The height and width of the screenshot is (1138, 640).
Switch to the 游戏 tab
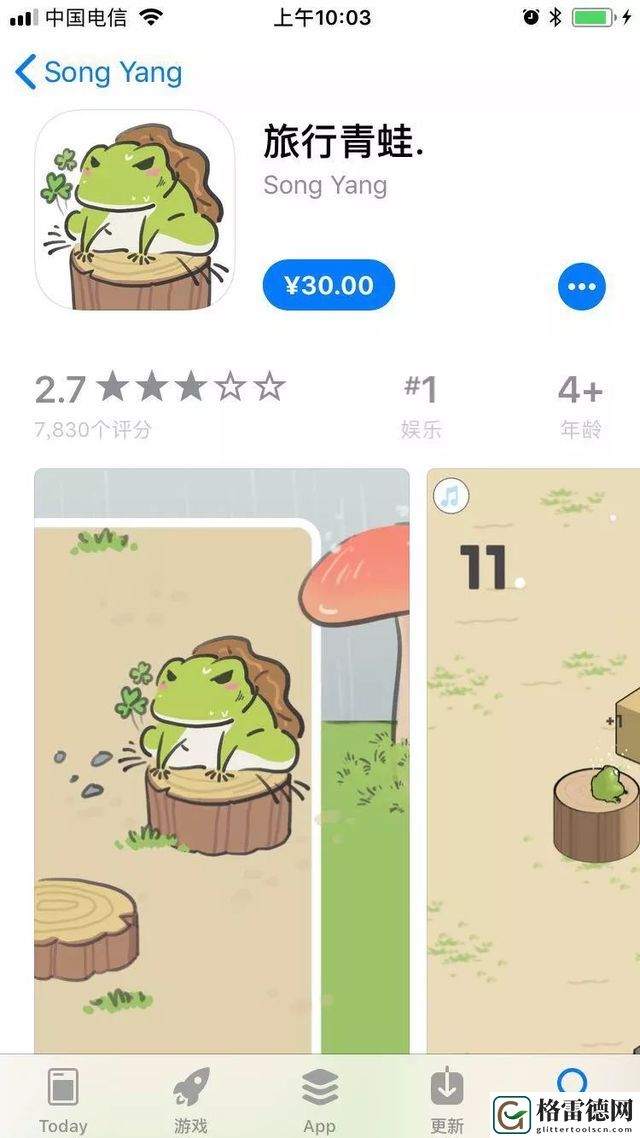pos(190,1098)
